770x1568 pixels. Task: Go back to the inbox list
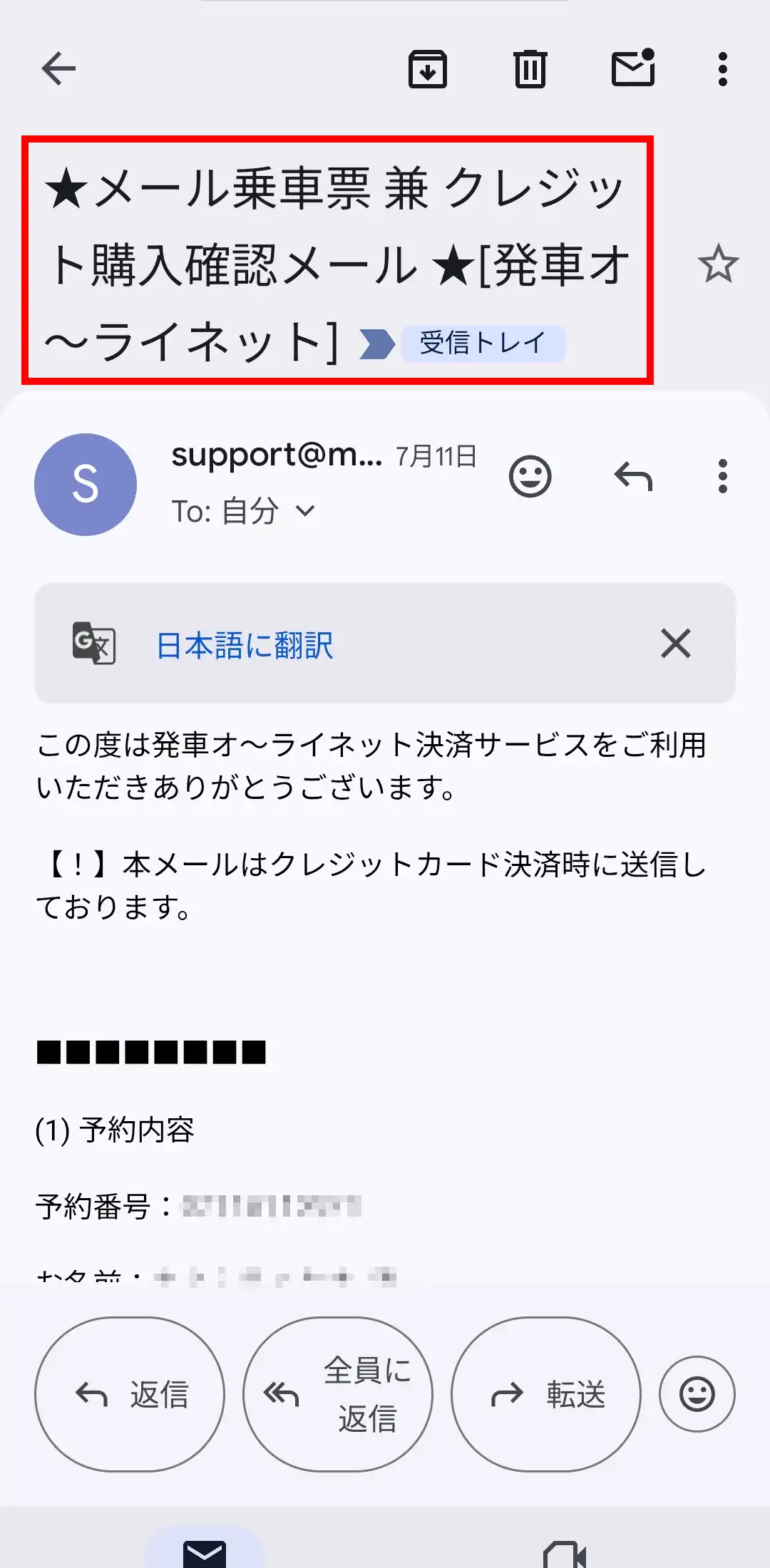click(x=58, y=69)
